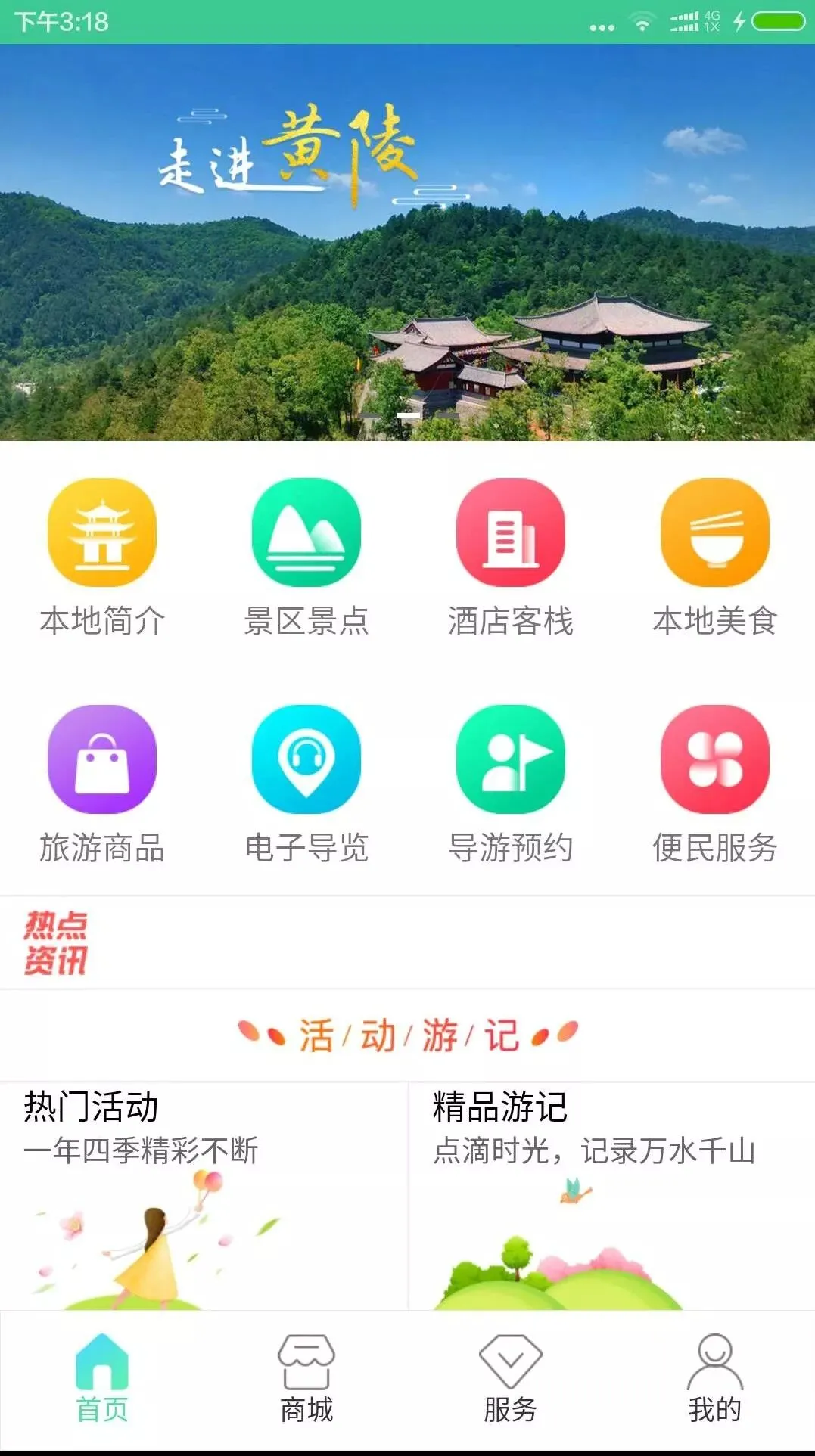Open the 热点资讯 hot news ticker

point(407,942)
